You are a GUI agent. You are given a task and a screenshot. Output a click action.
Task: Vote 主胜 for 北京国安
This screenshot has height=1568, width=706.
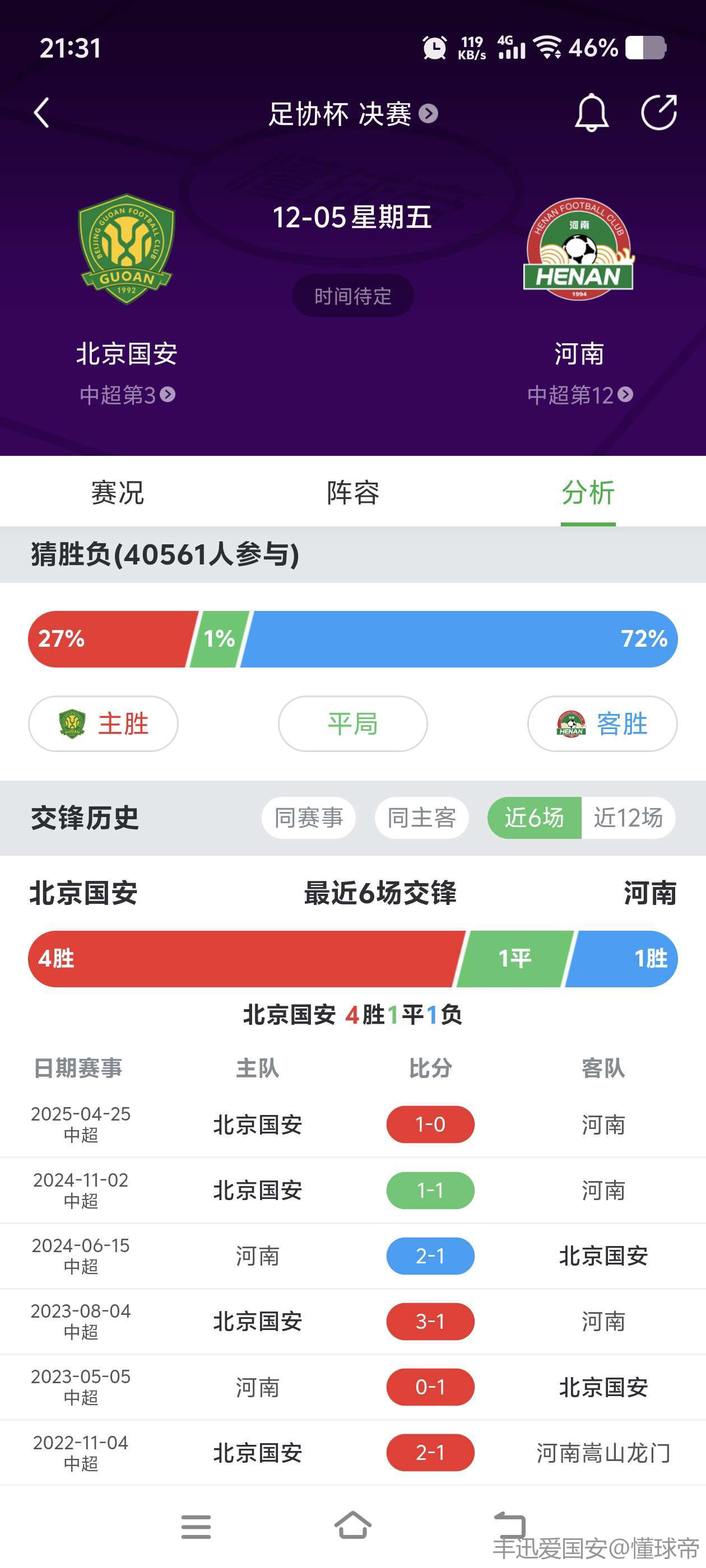tap(103, 724)
